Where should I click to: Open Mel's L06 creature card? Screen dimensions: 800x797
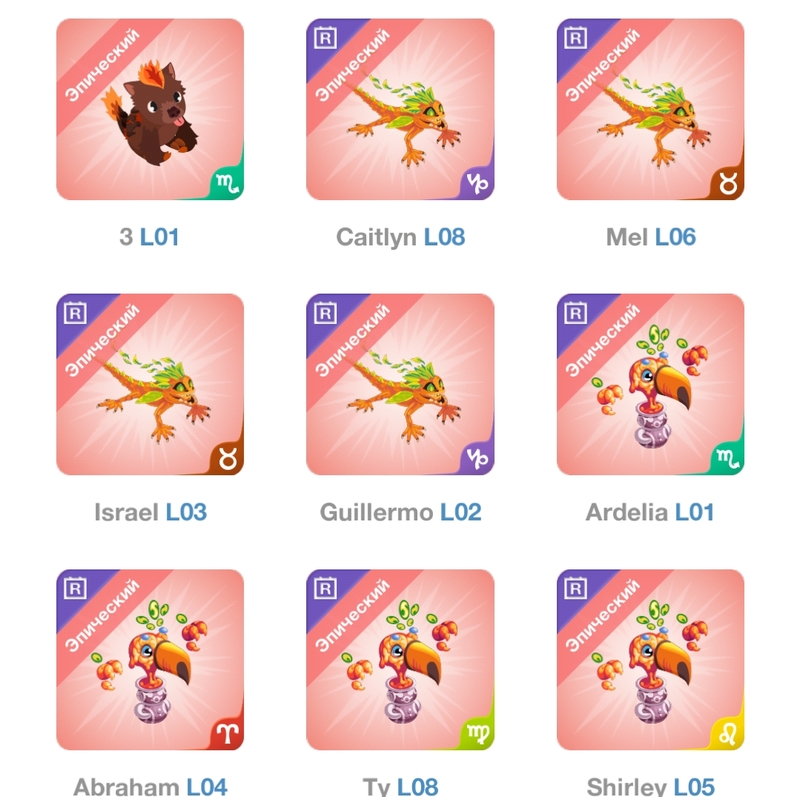(650, 110)
